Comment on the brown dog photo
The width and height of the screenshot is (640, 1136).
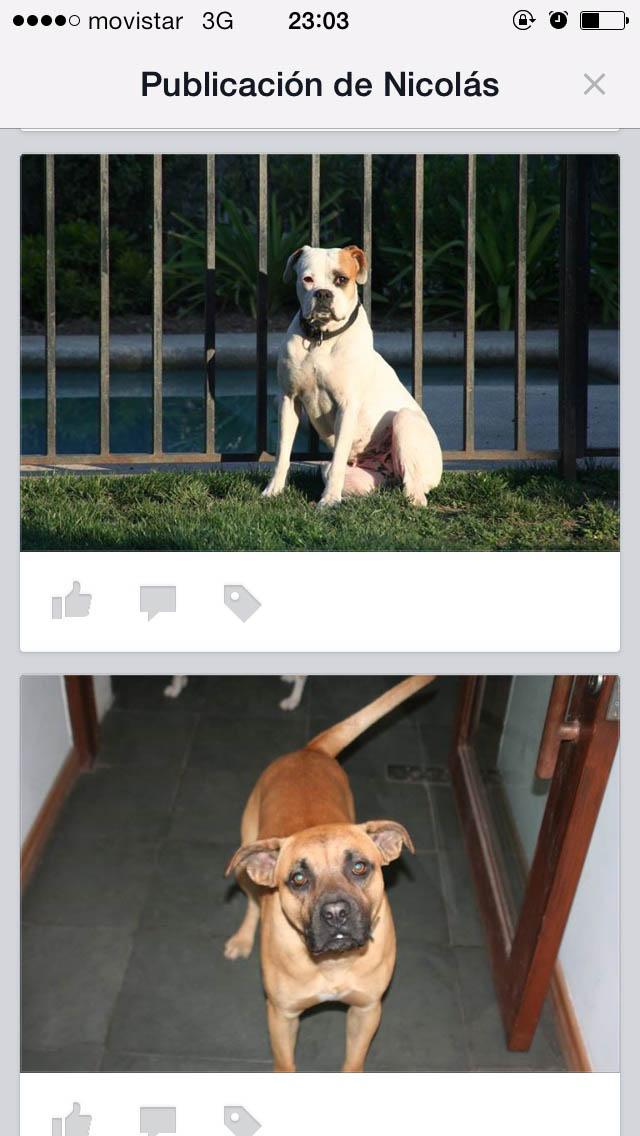[158, 1122]
